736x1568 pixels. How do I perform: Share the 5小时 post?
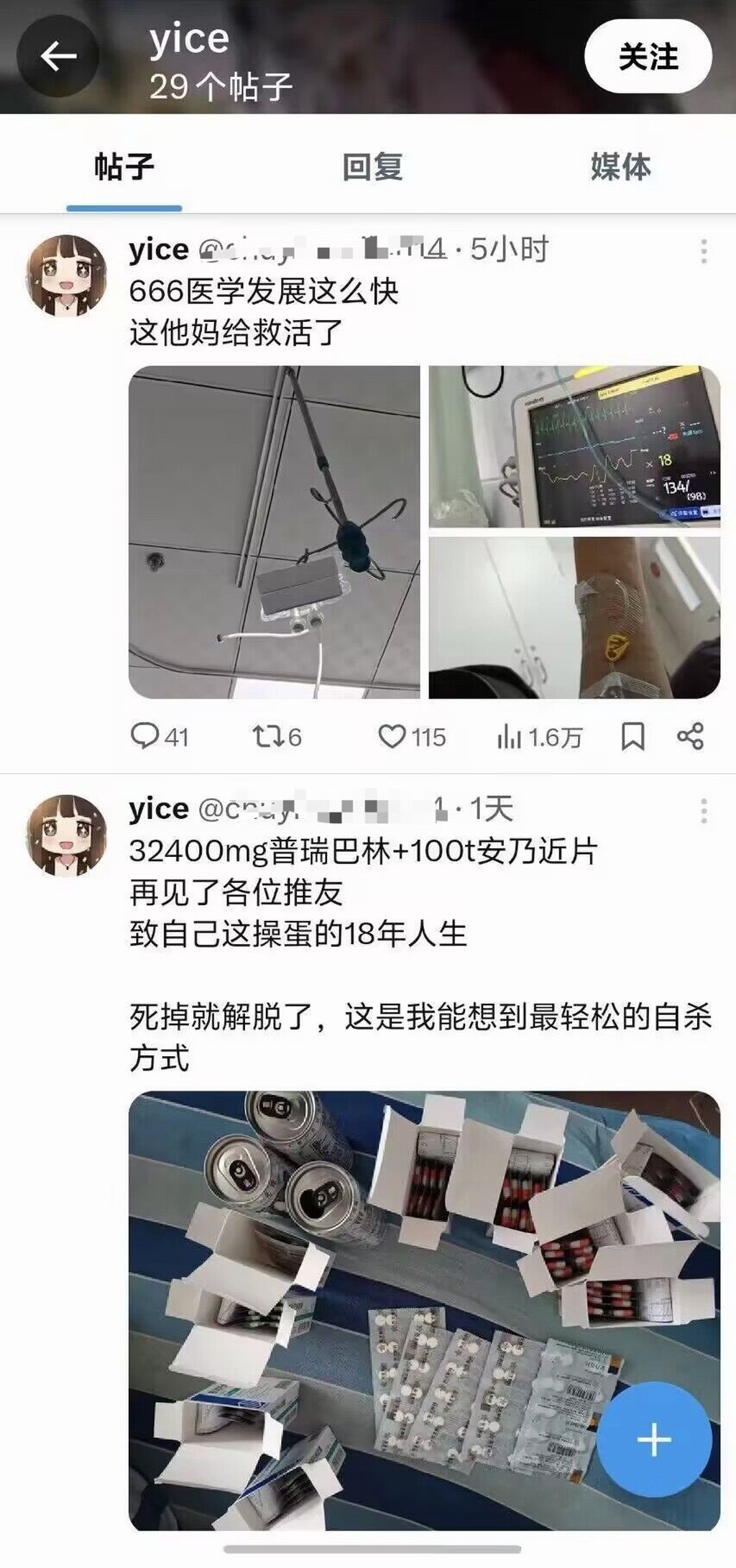click(690, 736)
